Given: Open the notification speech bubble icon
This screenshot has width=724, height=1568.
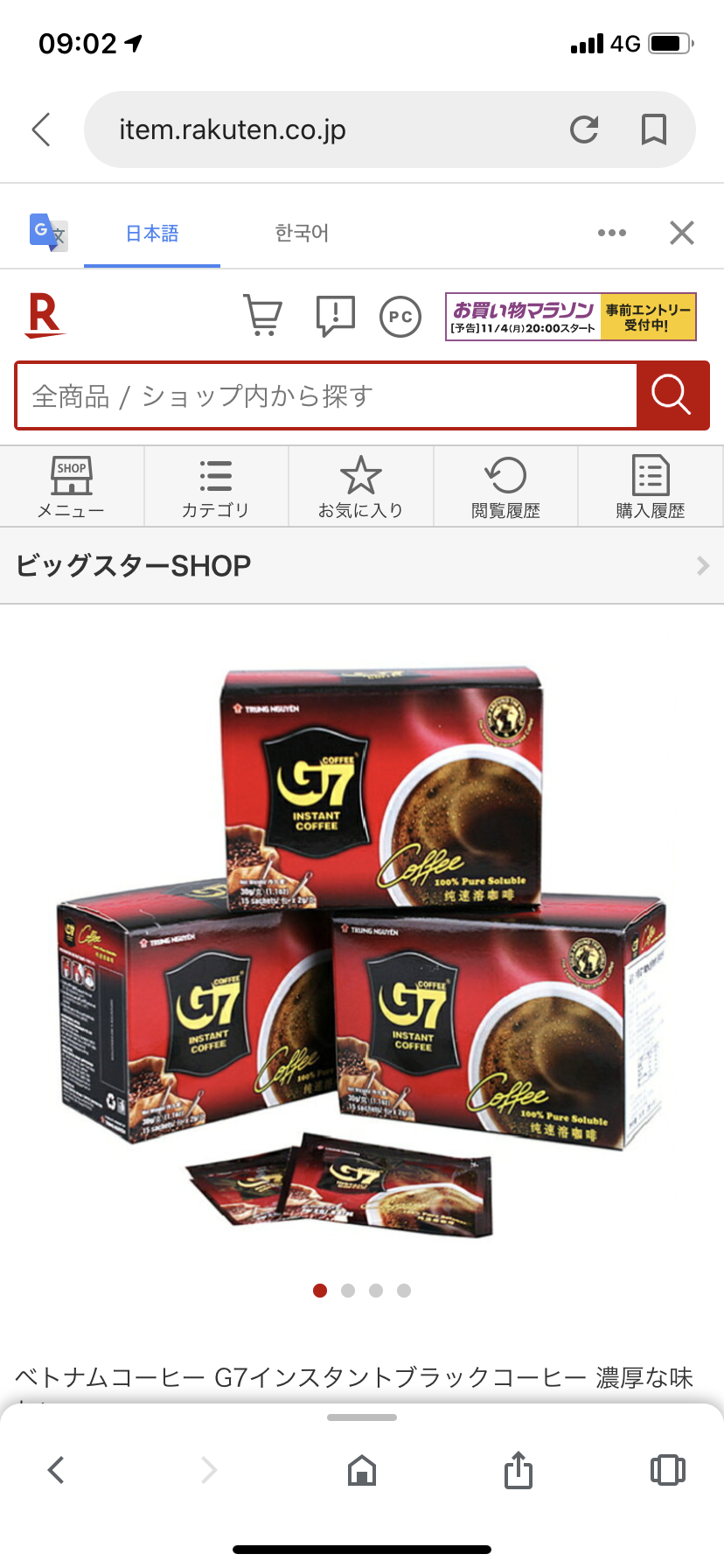Looking at the screenshot, I should (x=335, y=316).
